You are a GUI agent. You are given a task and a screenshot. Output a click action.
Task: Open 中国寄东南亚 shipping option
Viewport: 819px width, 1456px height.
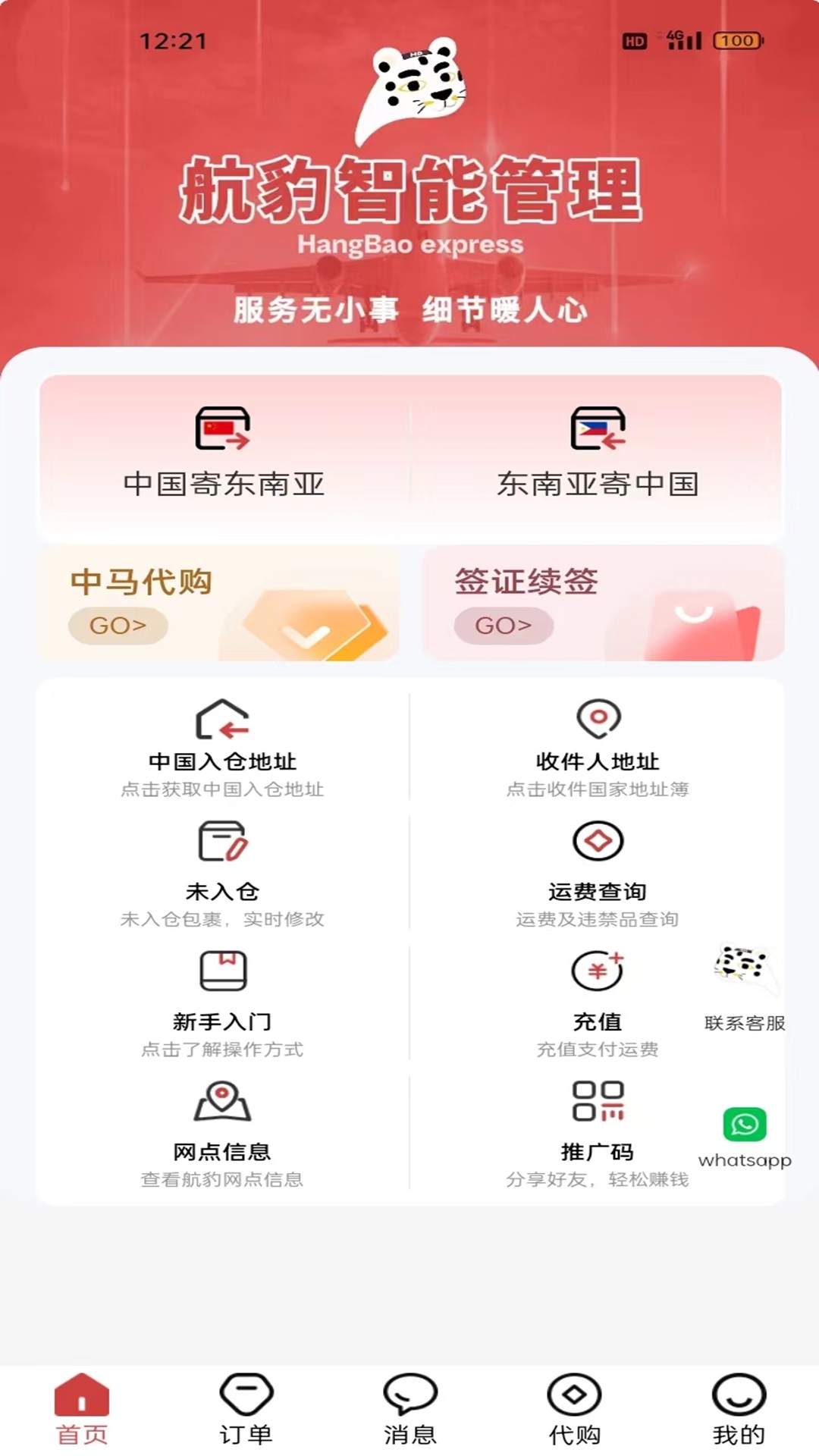coord(223,453)
